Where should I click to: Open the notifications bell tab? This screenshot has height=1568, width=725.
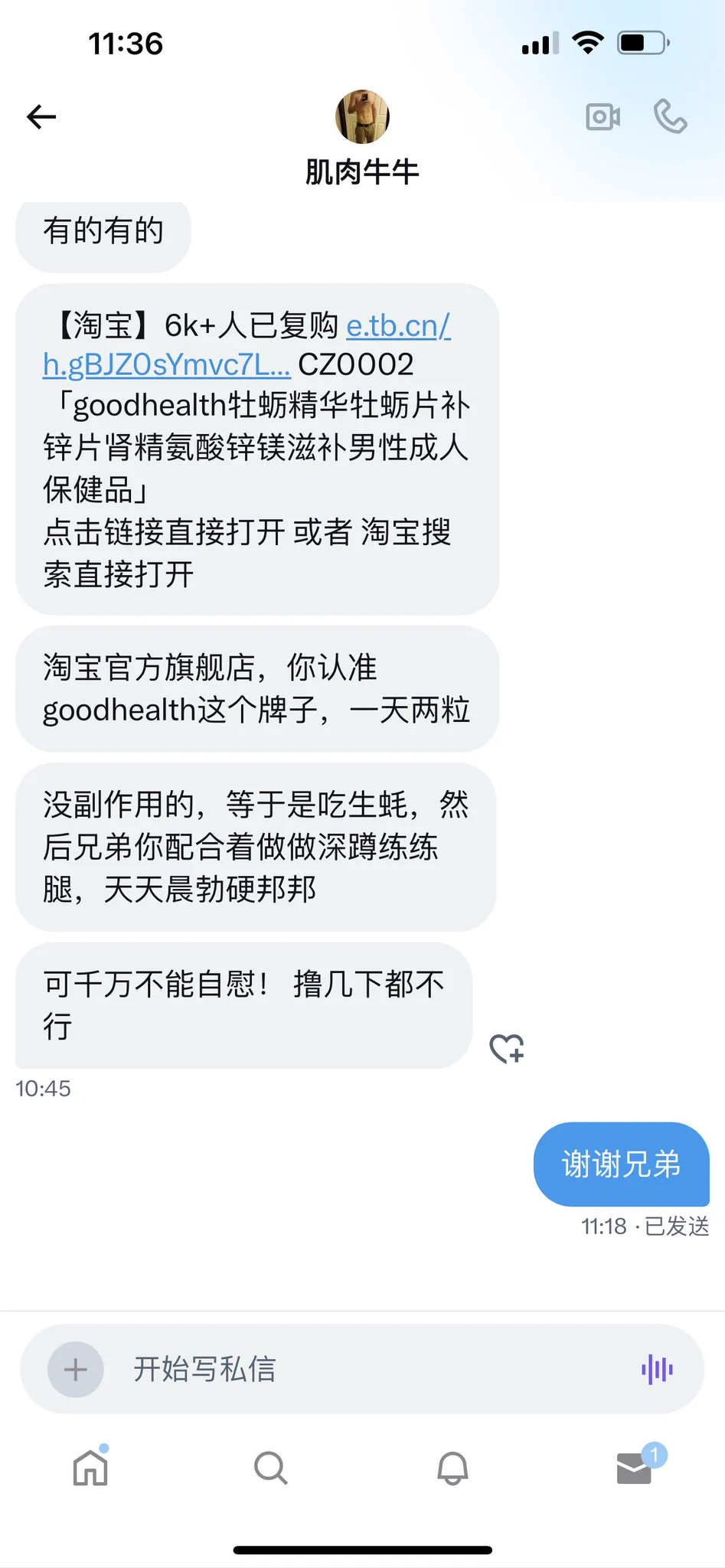point(452,1468)
